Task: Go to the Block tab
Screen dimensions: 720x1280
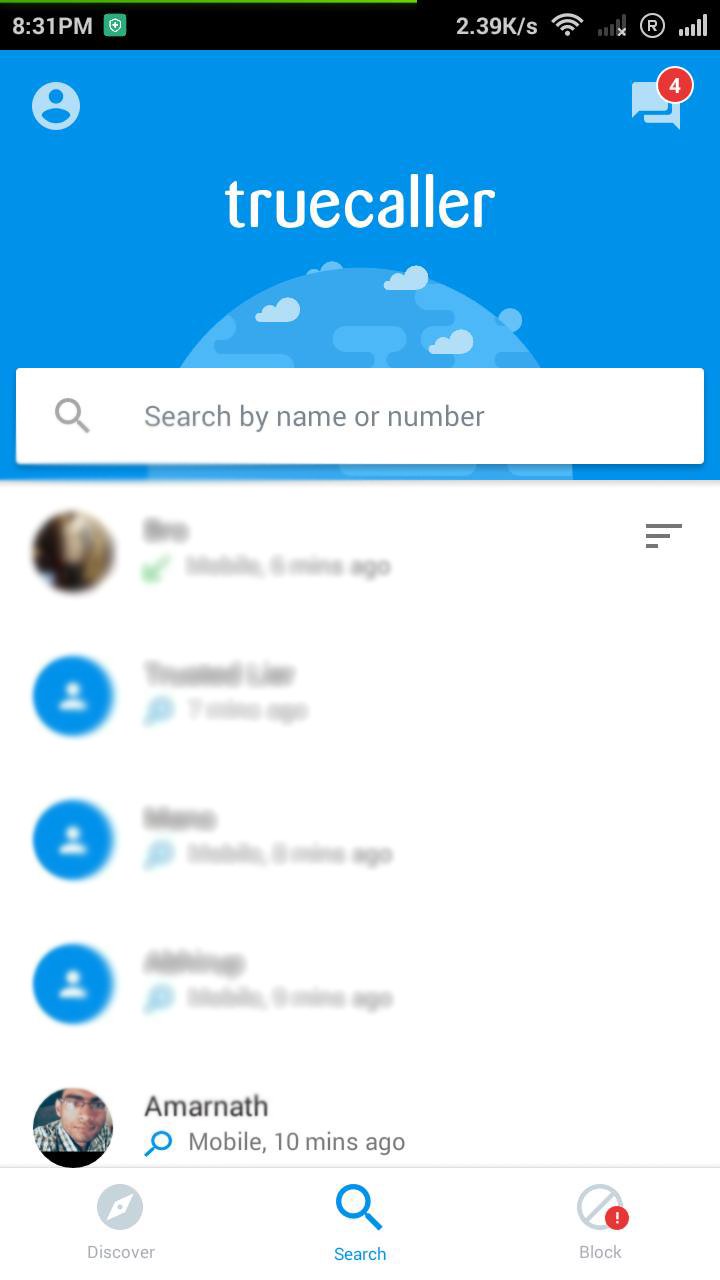Action: point(600,1223)
